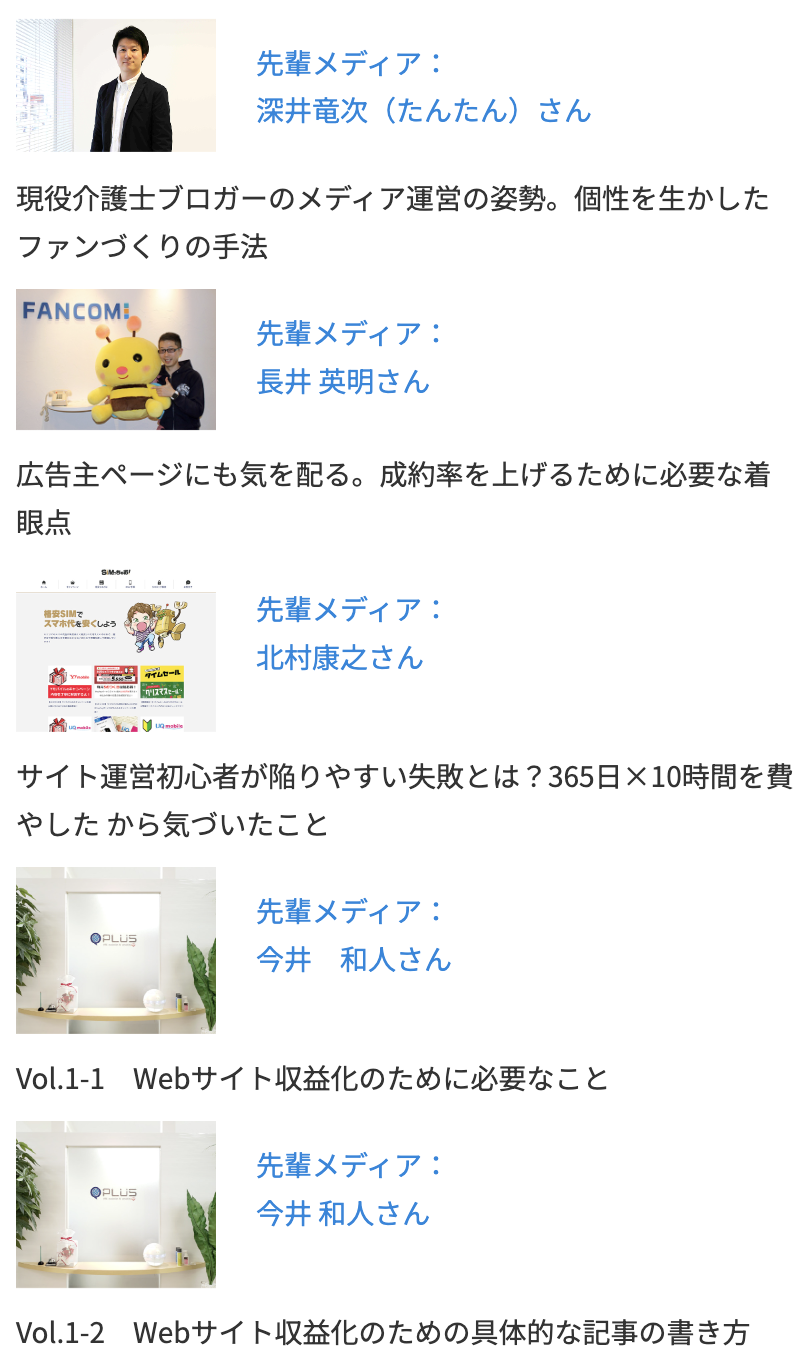Open the 長井 英明さん link

tap(343, 382)
